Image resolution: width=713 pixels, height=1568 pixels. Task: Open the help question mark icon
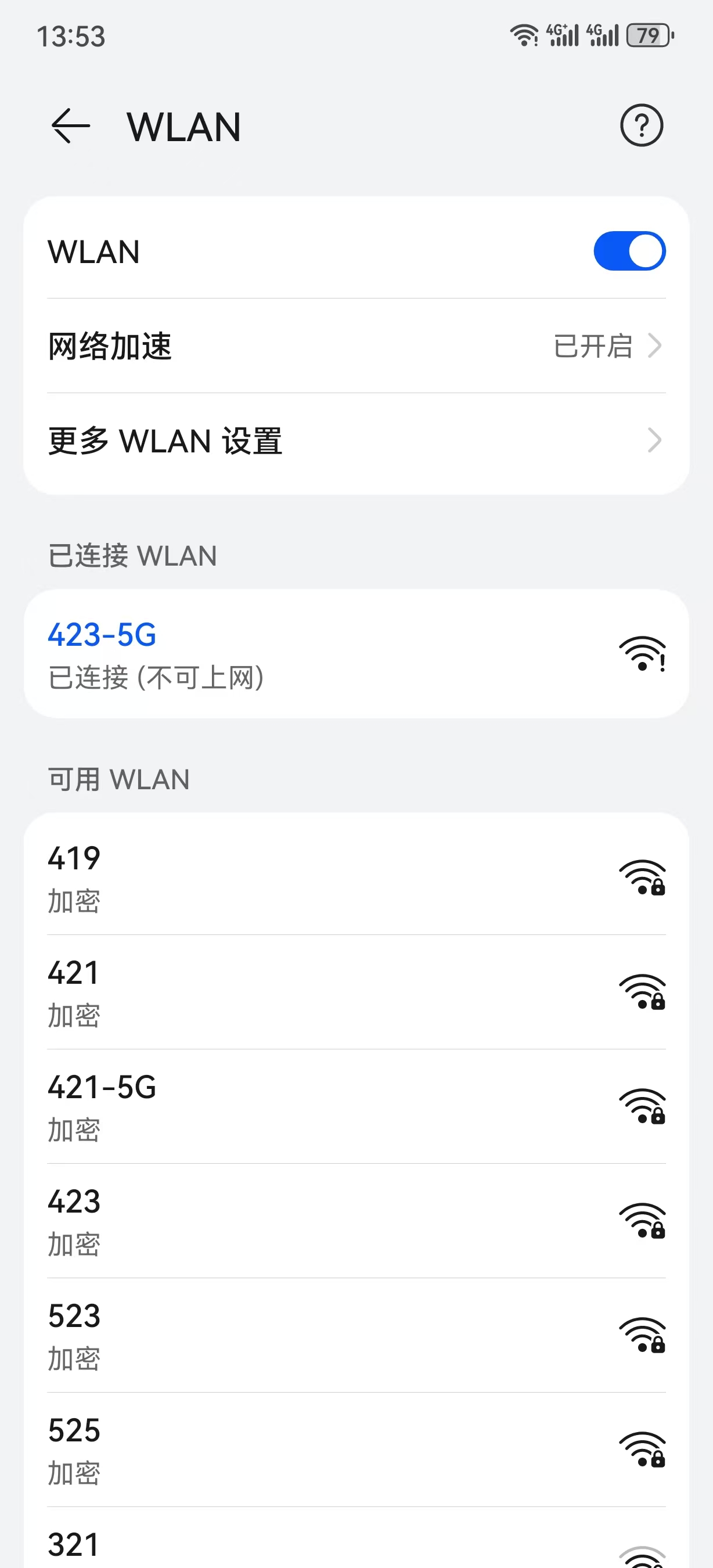[641, 125]
